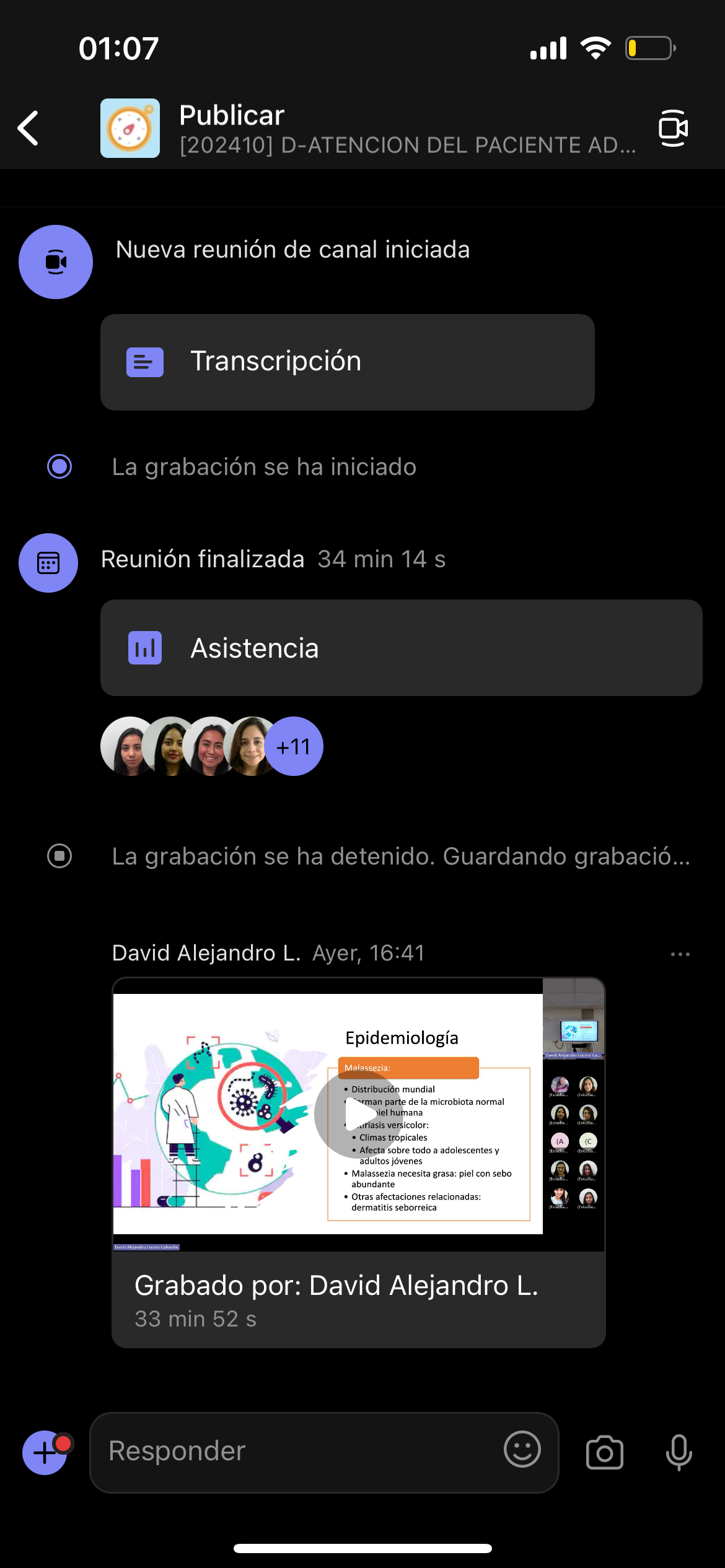The width and height of the screenshot is (725, 1568).
Task: Open the emoji picker
Action: 522,1450
